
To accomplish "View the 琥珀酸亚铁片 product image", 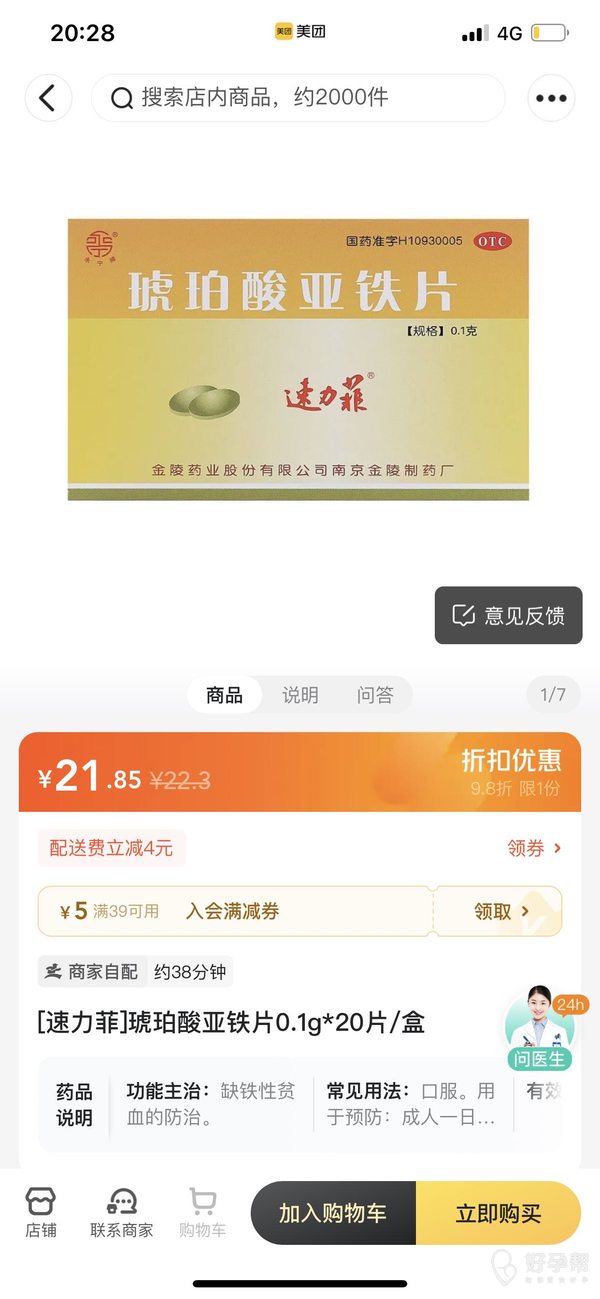I will tap(298, 359).
